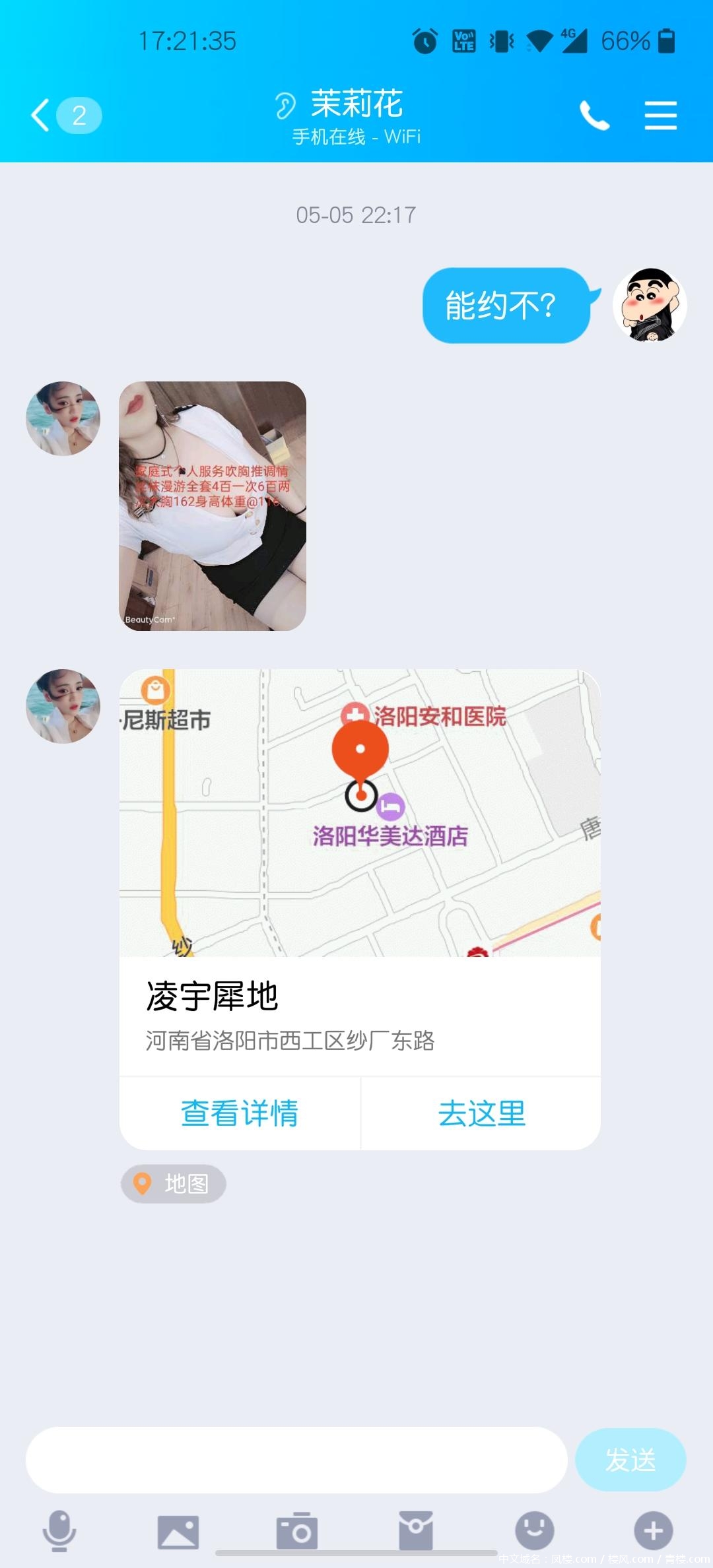Start a voice call with 茉莉花
Screen dimensions: 713x1568
(594, 115)
